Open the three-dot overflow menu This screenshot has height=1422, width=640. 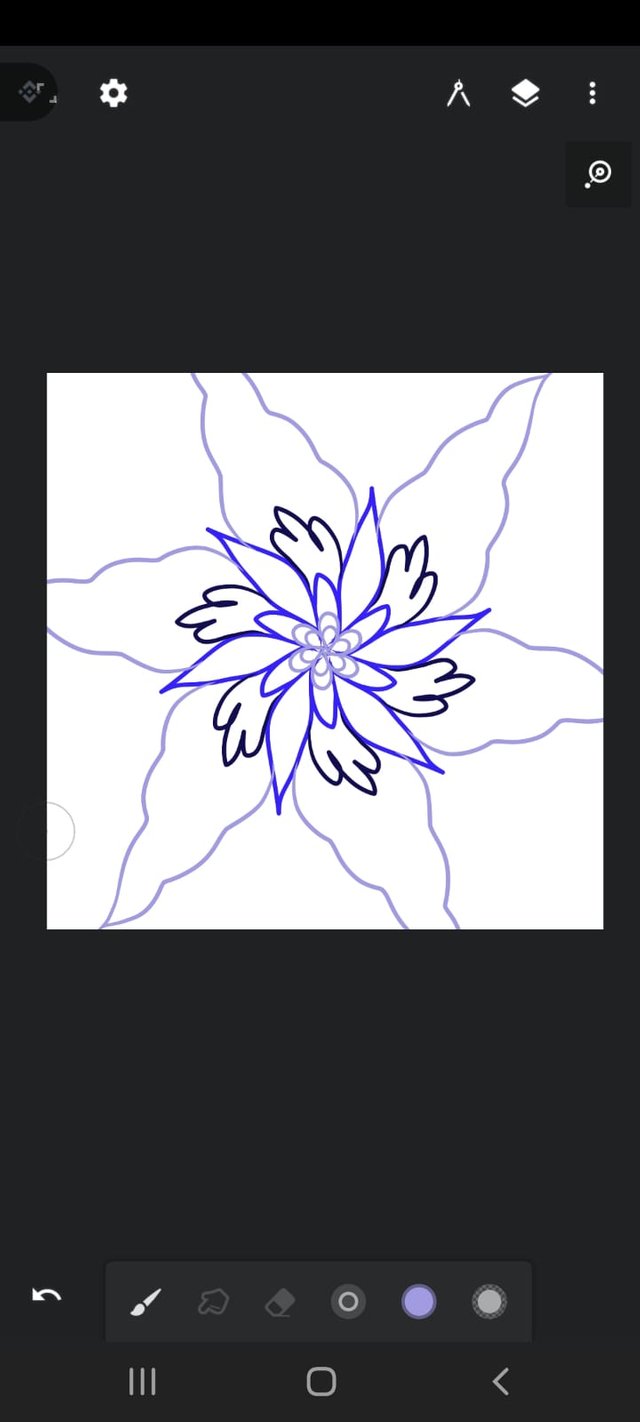[592, 94]
